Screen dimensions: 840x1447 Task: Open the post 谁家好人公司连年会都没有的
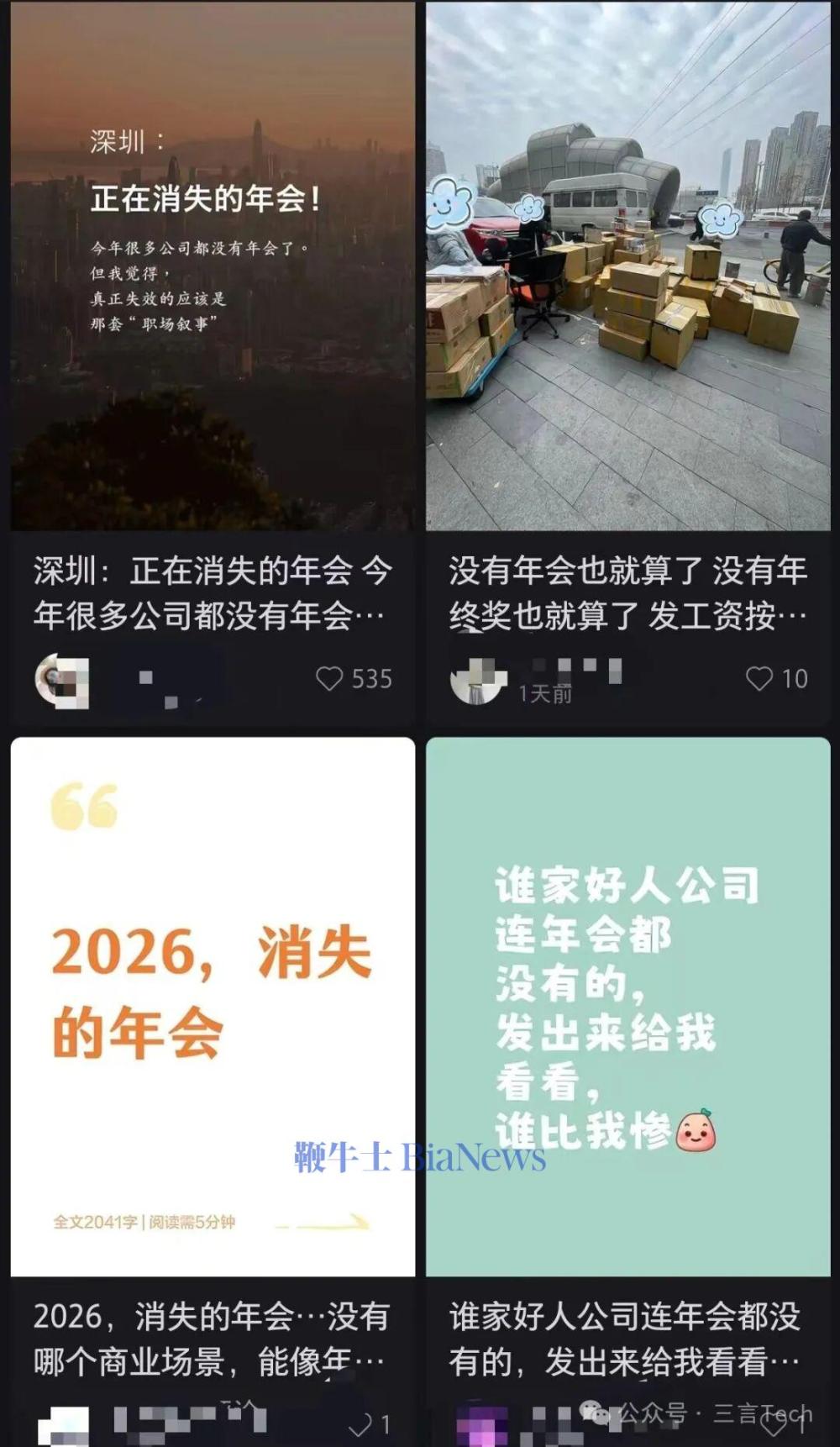tap(627, 1007)
